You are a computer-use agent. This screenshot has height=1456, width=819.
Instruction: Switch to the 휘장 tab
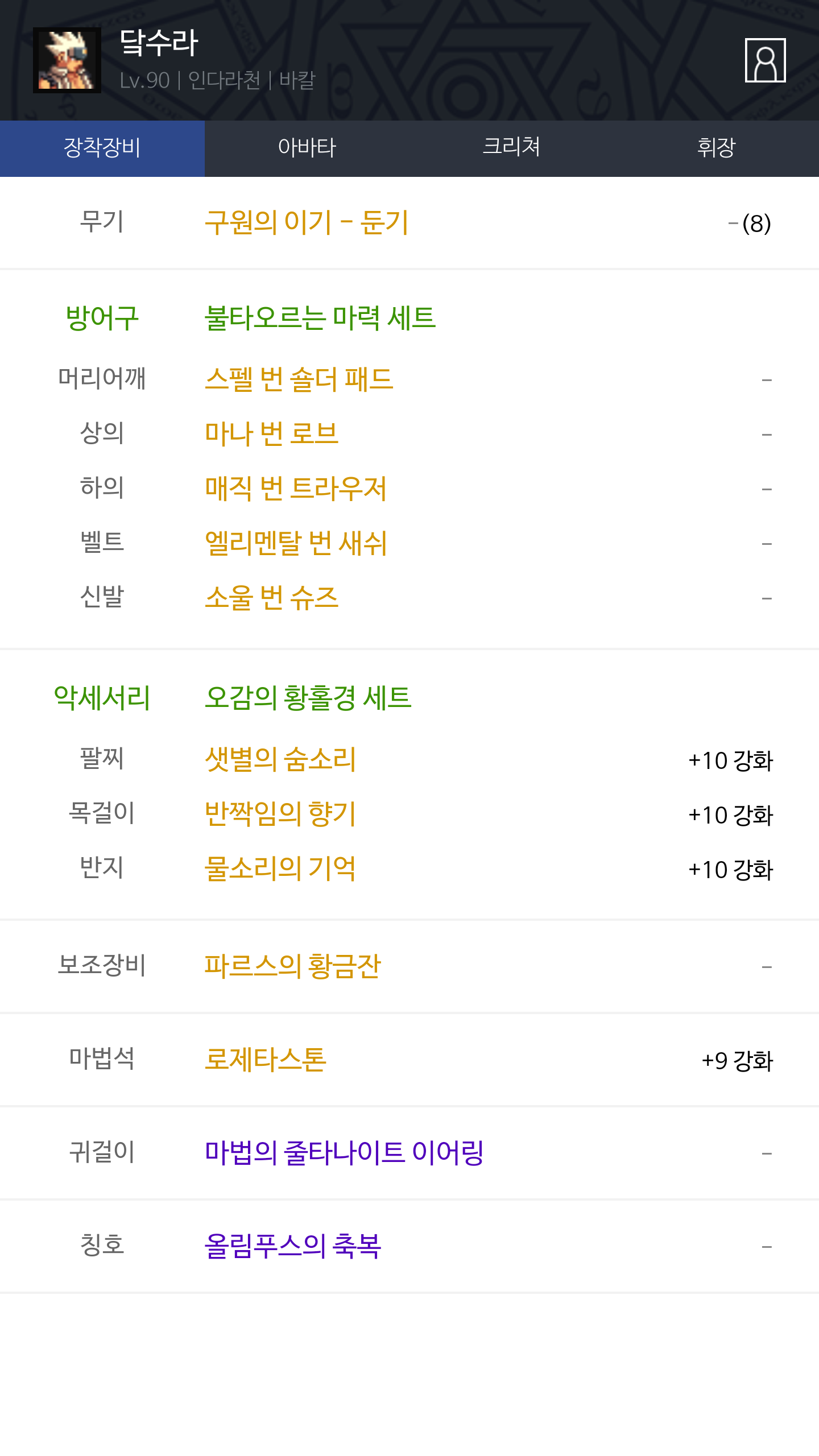click(x=717, y=148)
